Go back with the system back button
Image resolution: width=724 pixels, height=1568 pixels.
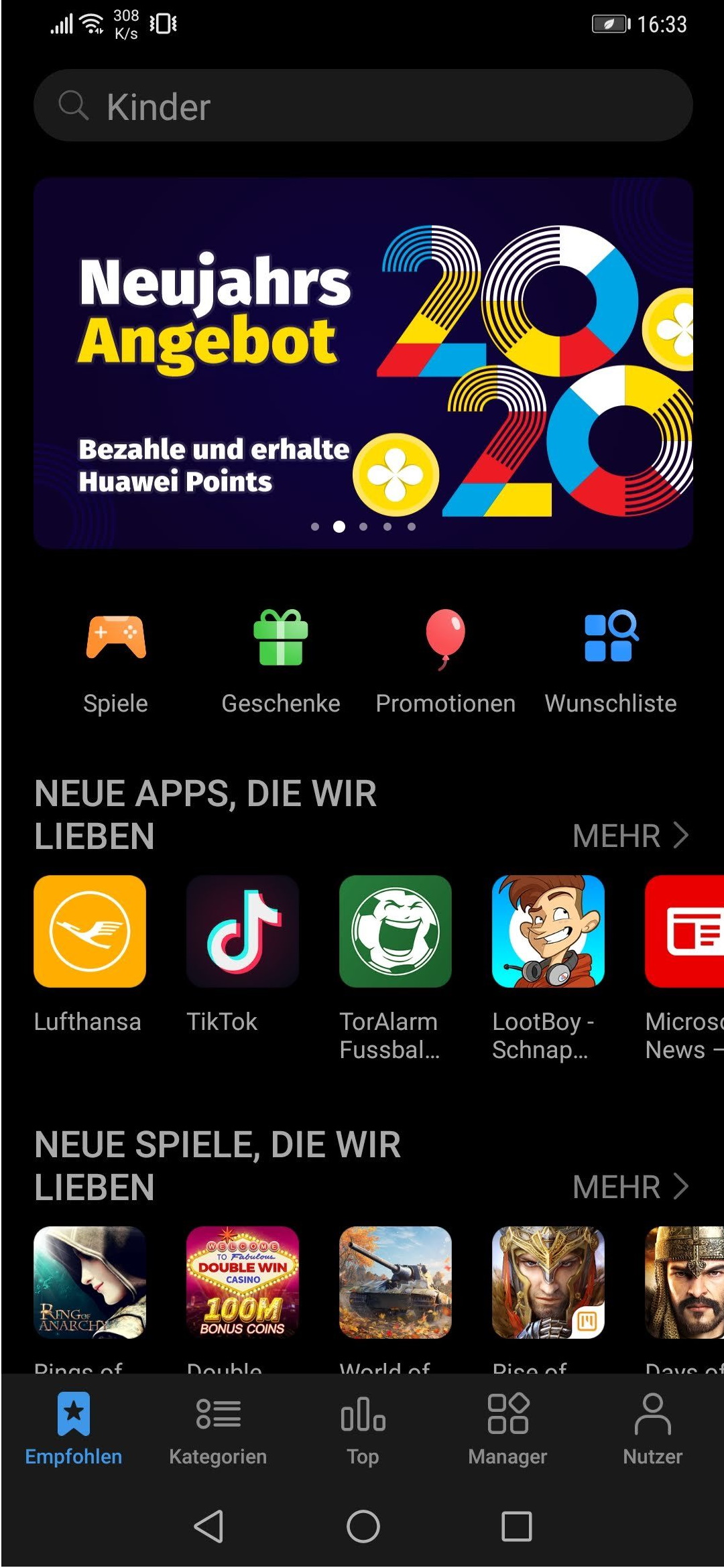208,1526
